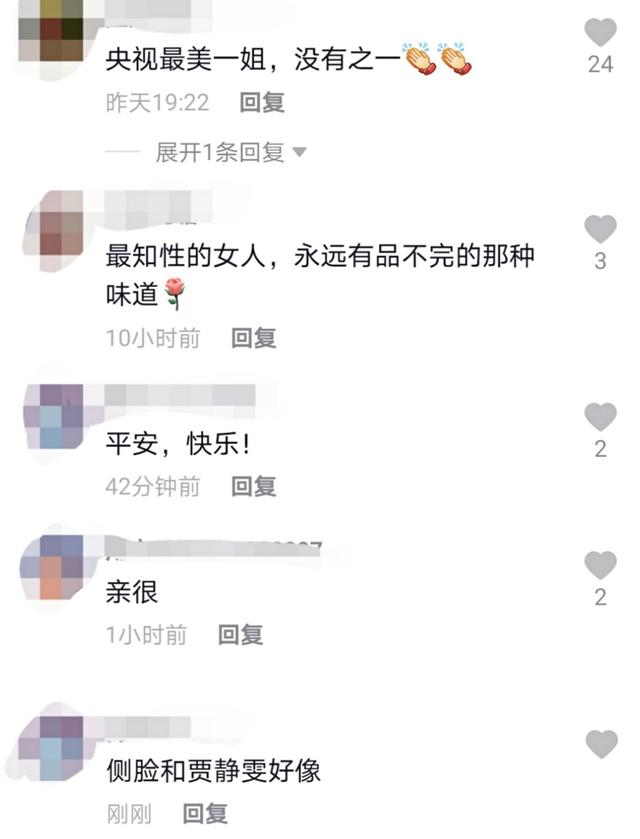The image size is (640, 839).
Task: Reply to the "亲很" comment
Action: (x=241, y=634)
